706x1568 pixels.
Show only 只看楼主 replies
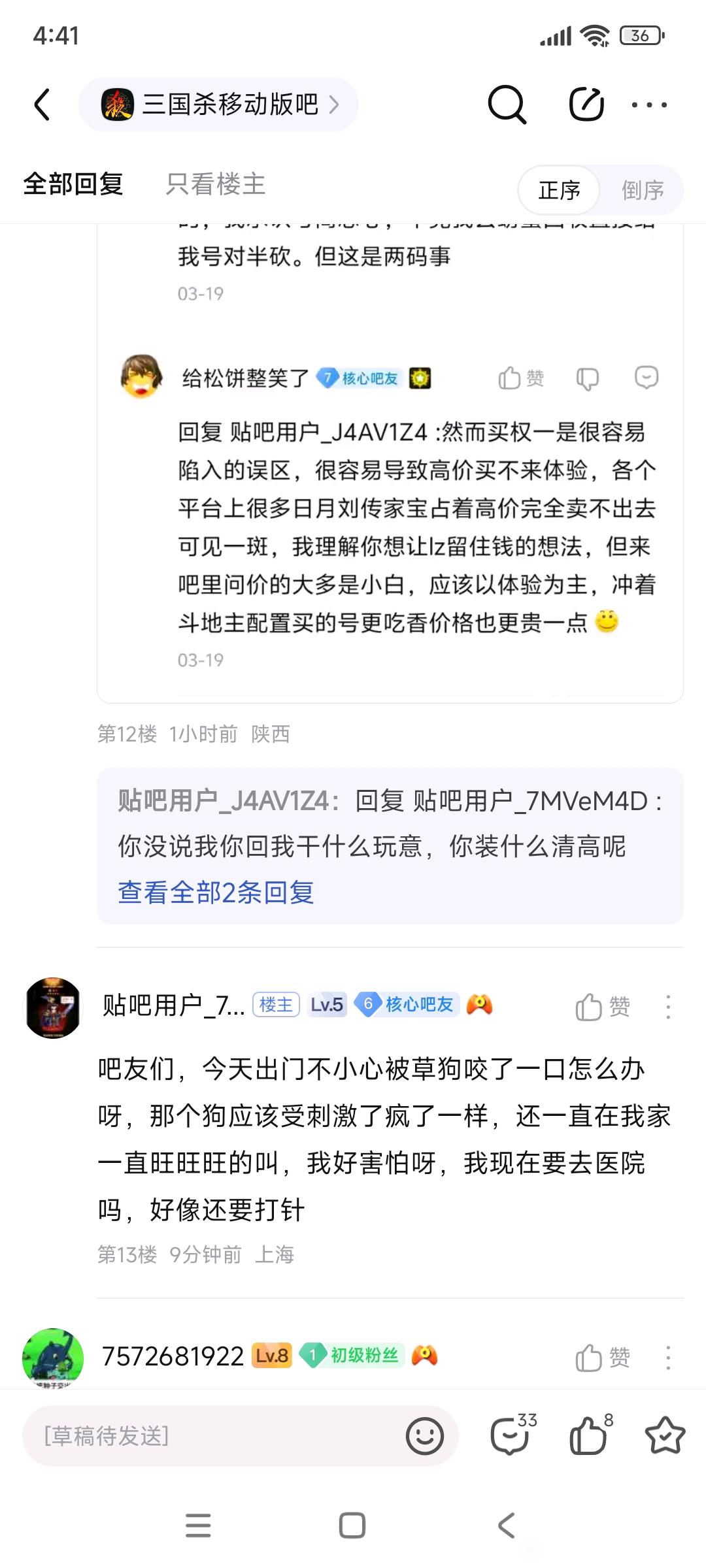pyautogui.click(x=216, y=184)
